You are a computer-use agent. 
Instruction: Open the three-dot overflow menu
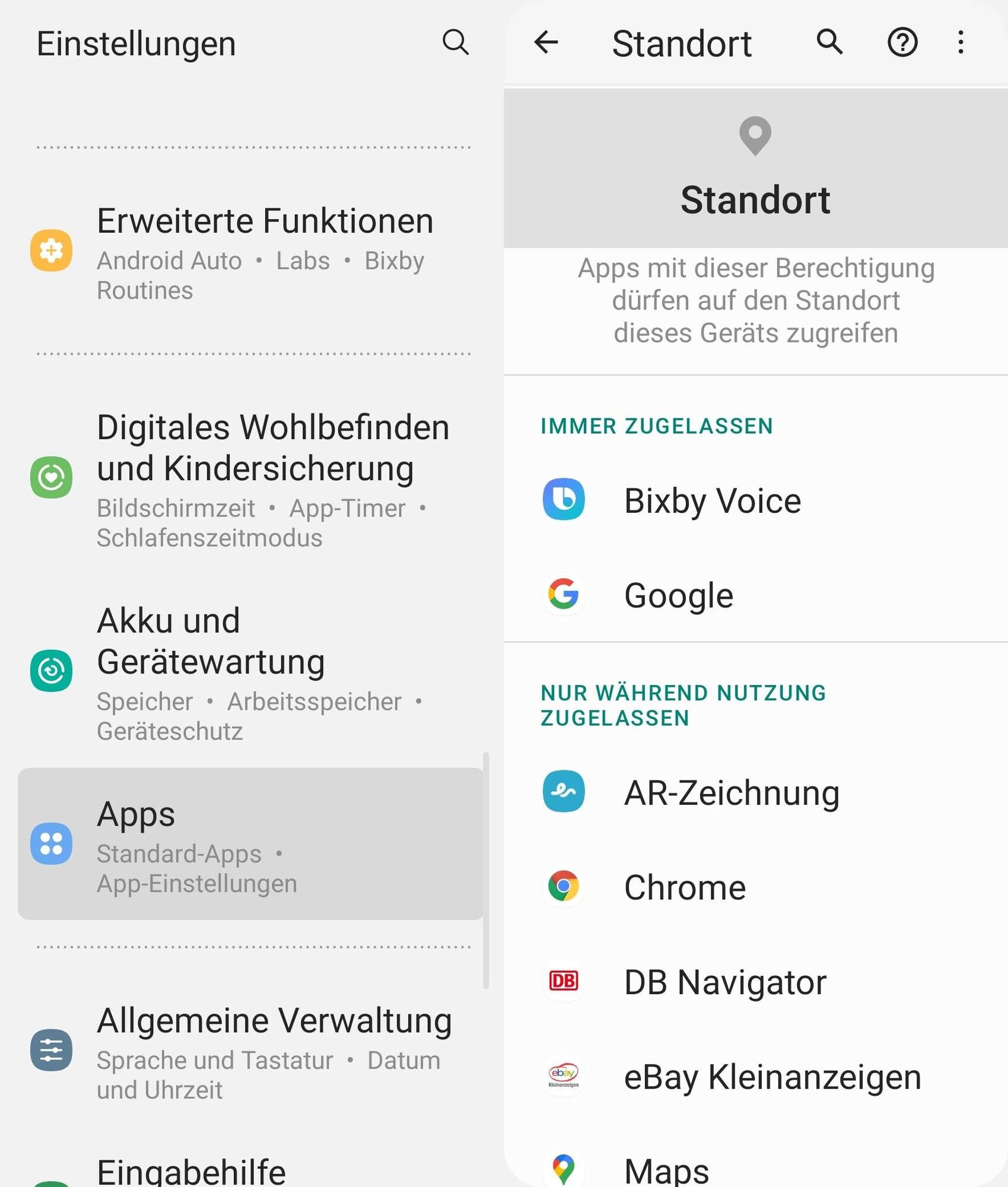(960, 42)
